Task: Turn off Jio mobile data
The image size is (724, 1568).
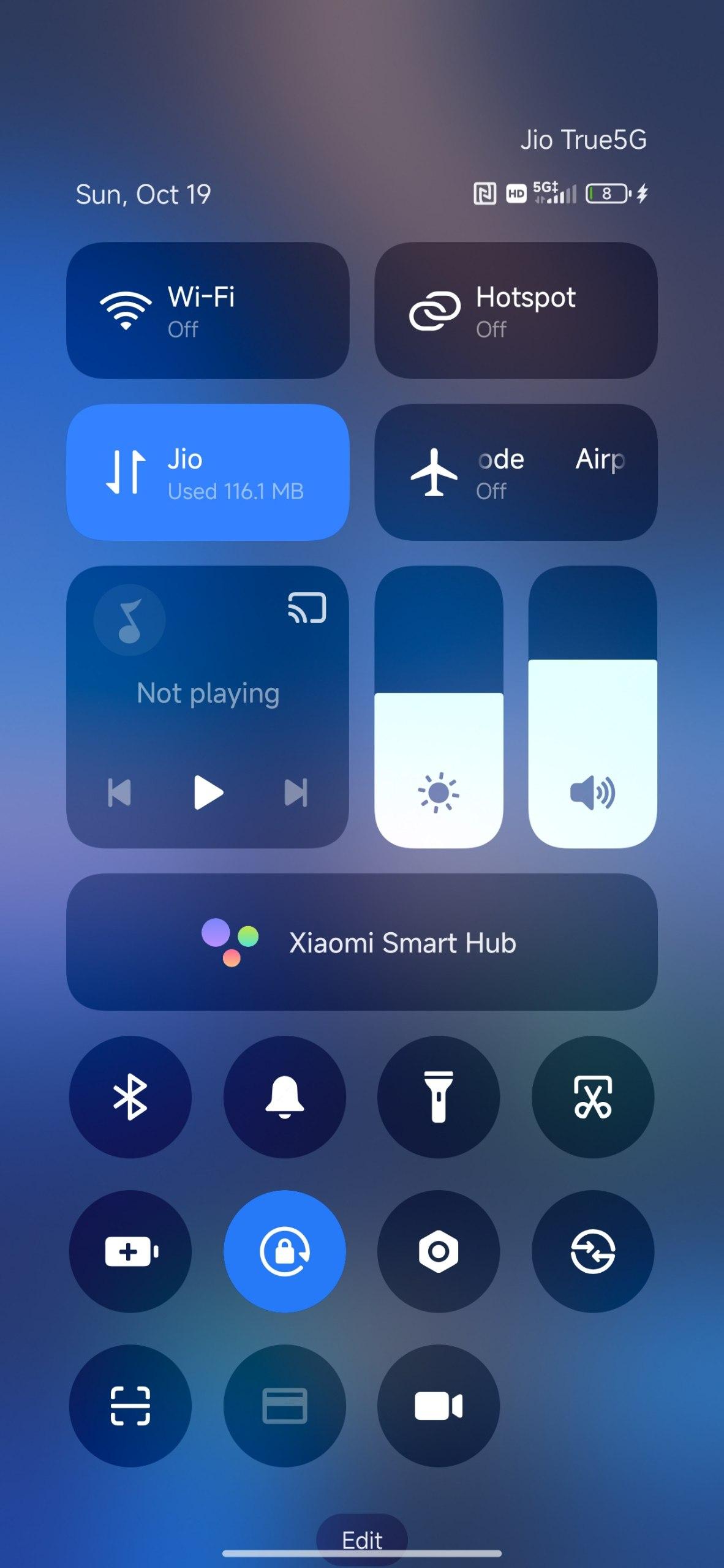Action: [207, 472]
